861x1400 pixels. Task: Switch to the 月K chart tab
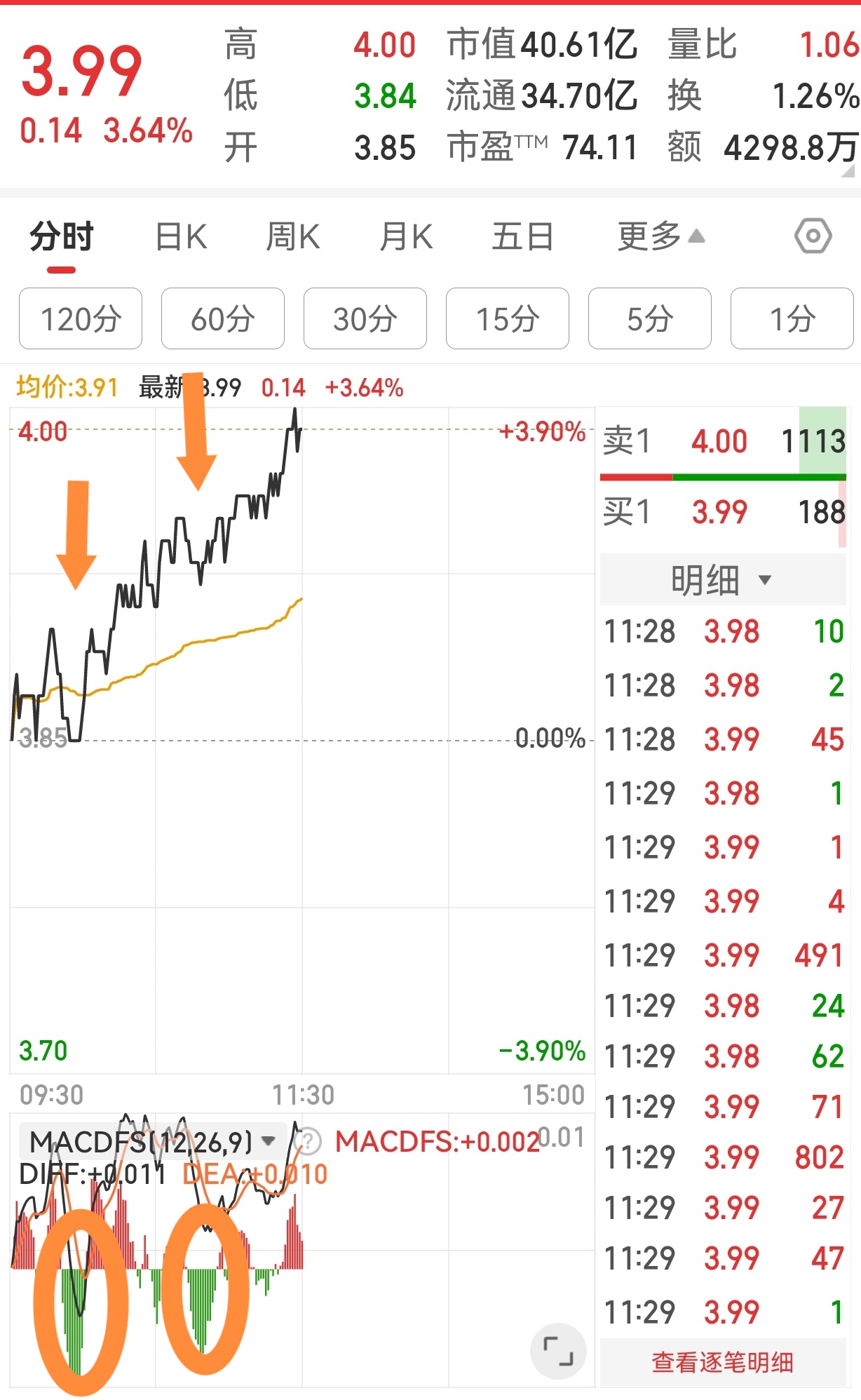pos(406,237)
